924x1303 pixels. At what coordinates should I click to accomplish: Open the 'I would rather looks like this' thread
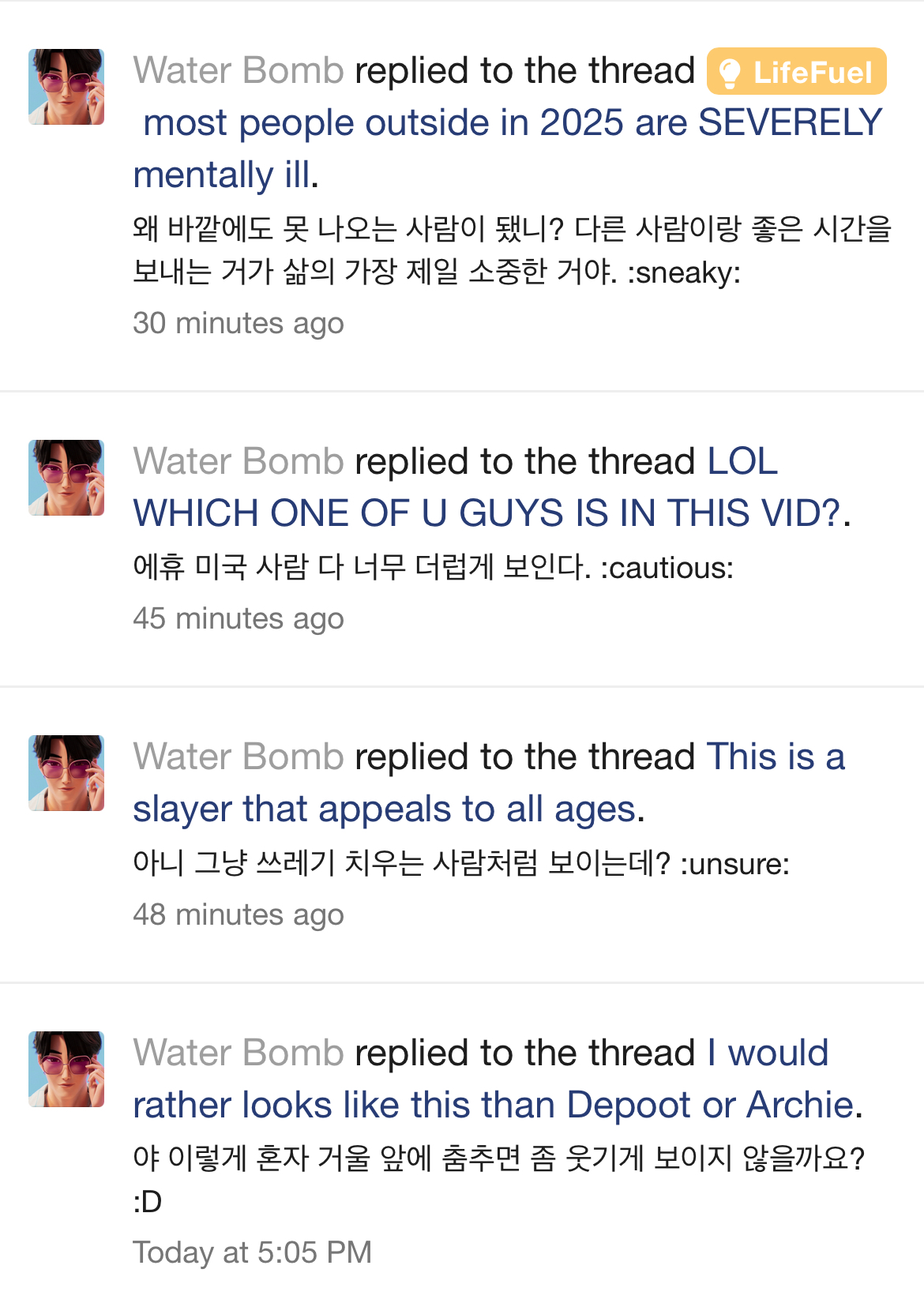(x=493, y=1105)
